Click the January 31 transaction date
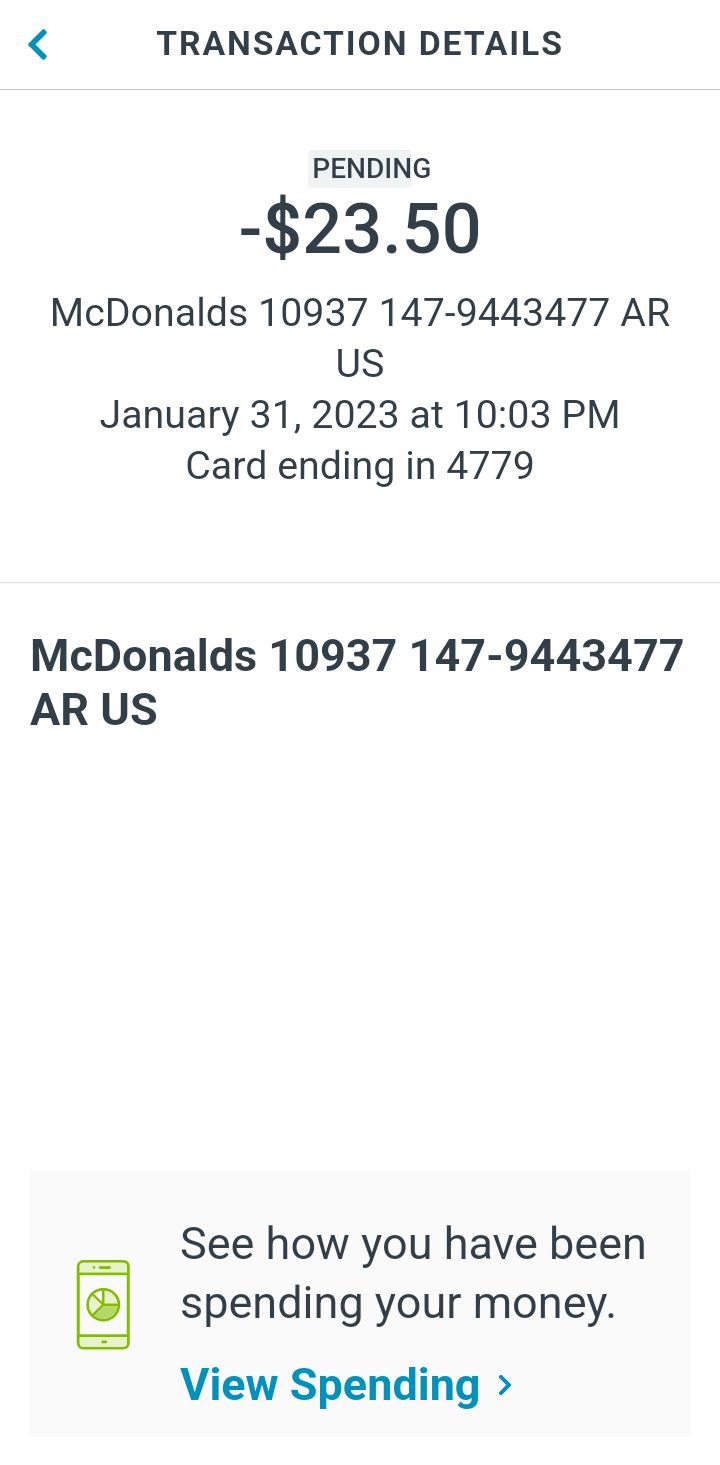Viewport: 720px width, 1465px height. coord(360,413)
